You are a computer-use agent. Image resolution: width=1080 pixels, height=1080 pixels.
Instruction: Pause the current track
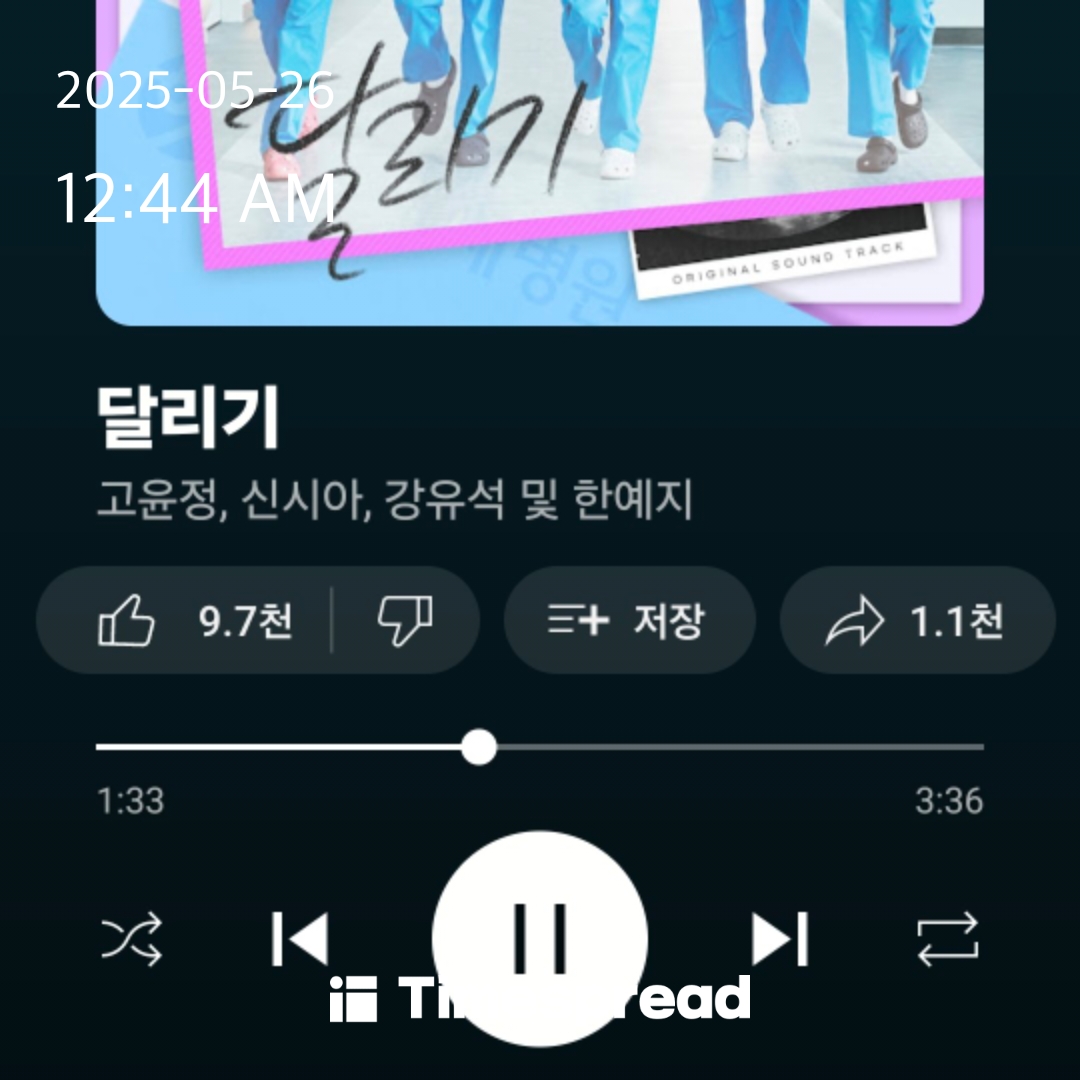tap(540, 938)
